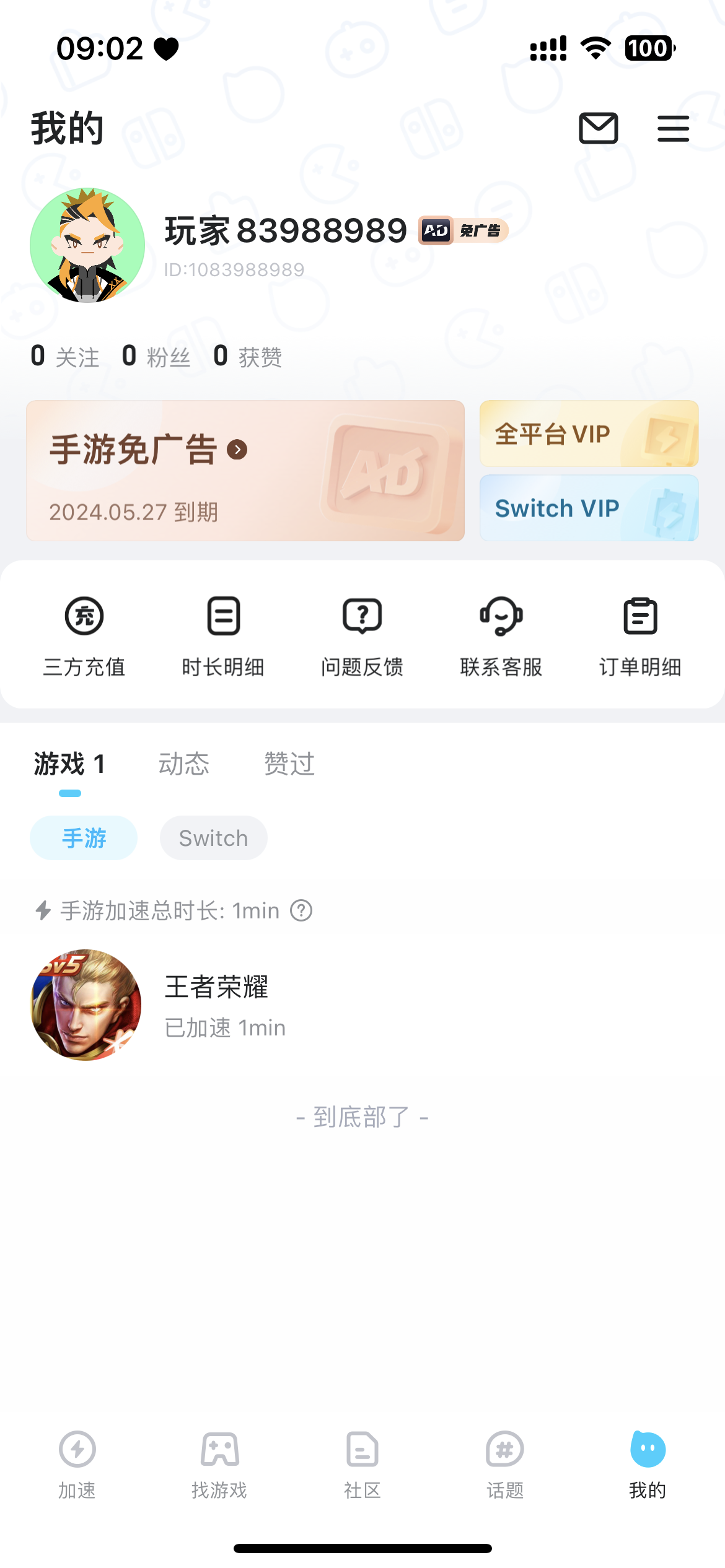
Task: Open the Switch VIP card
Action: (x=587, y=508)
